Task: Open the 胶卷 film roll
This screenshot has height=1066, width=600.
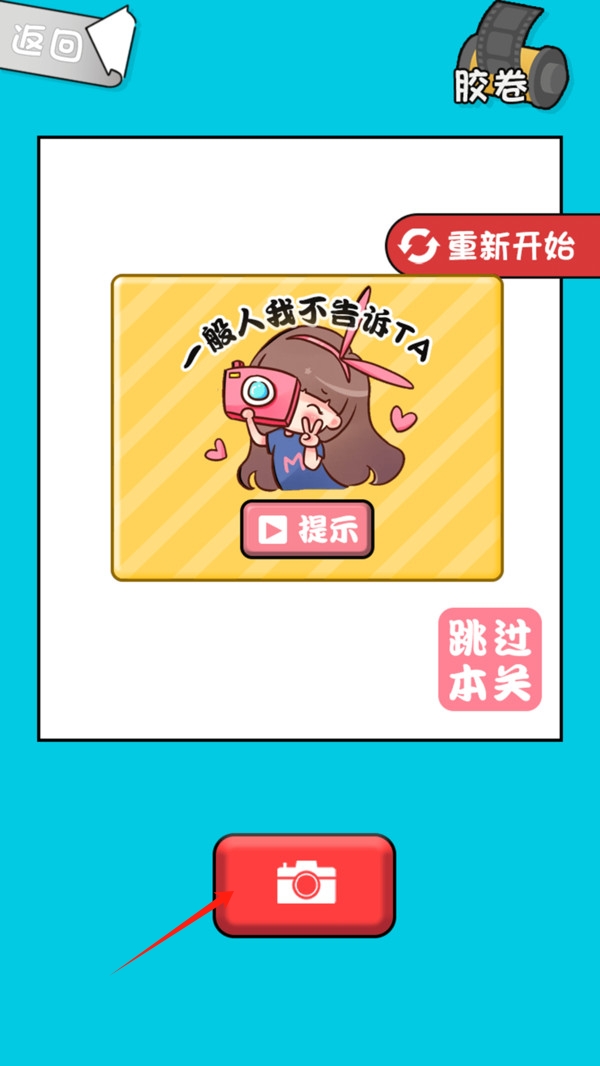Action: point(512,58)
